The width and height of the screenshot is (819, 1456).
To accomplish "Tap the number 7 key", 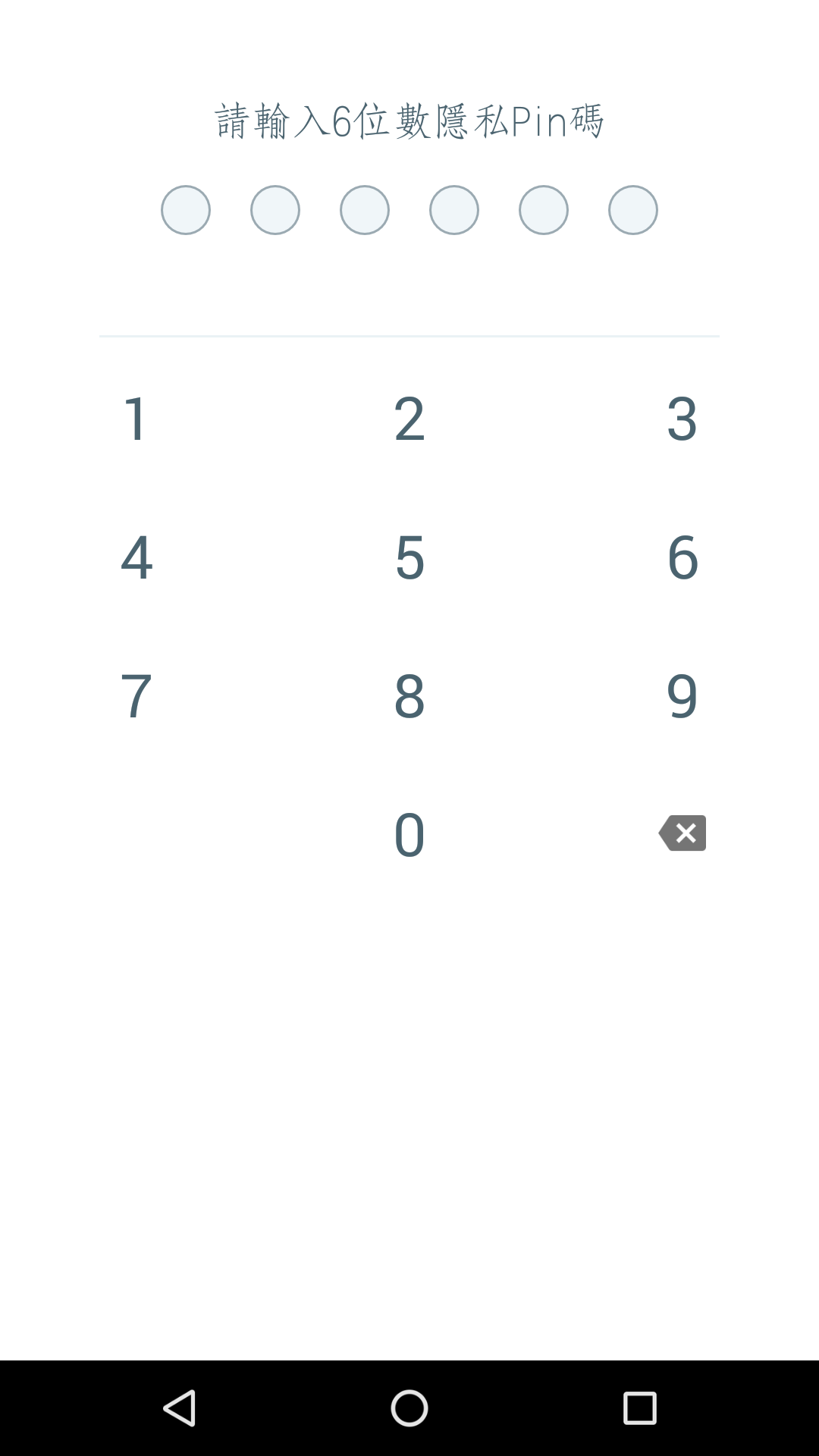I will tap(136, 695).
